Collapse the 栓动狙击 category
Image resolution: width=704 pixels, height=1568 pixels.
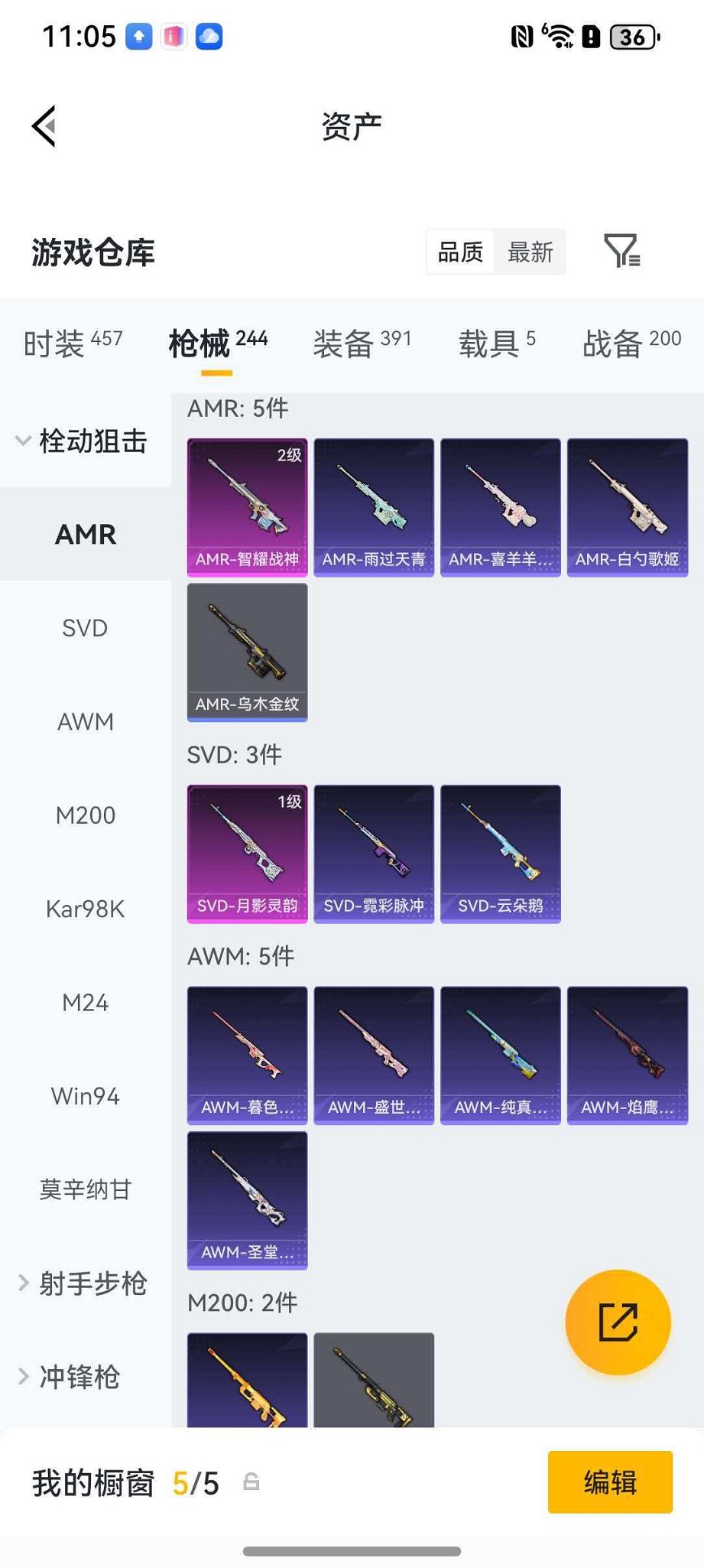(x=83, y=441)
